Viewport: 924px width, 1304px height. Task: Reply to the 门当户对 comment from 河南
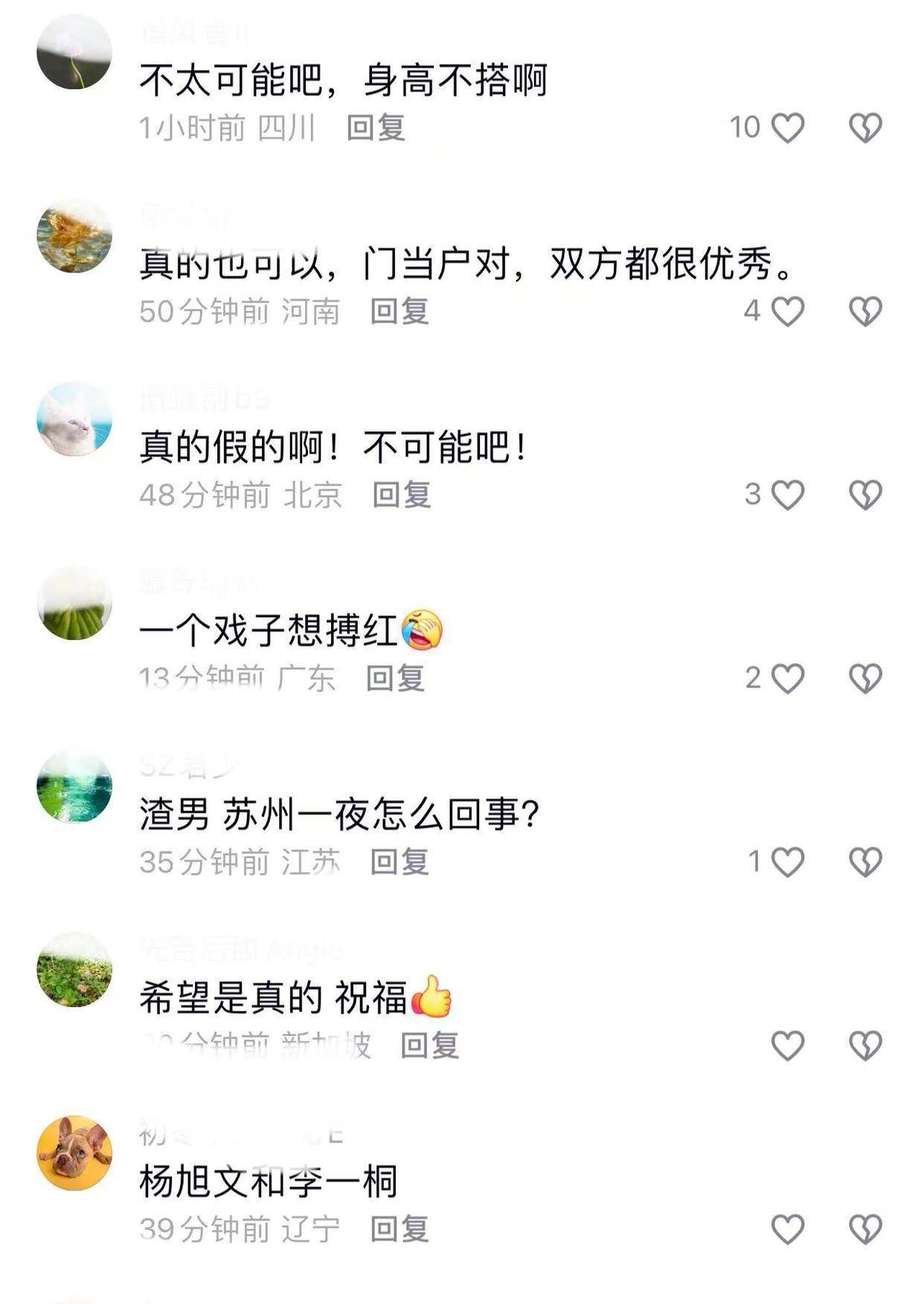400,311
